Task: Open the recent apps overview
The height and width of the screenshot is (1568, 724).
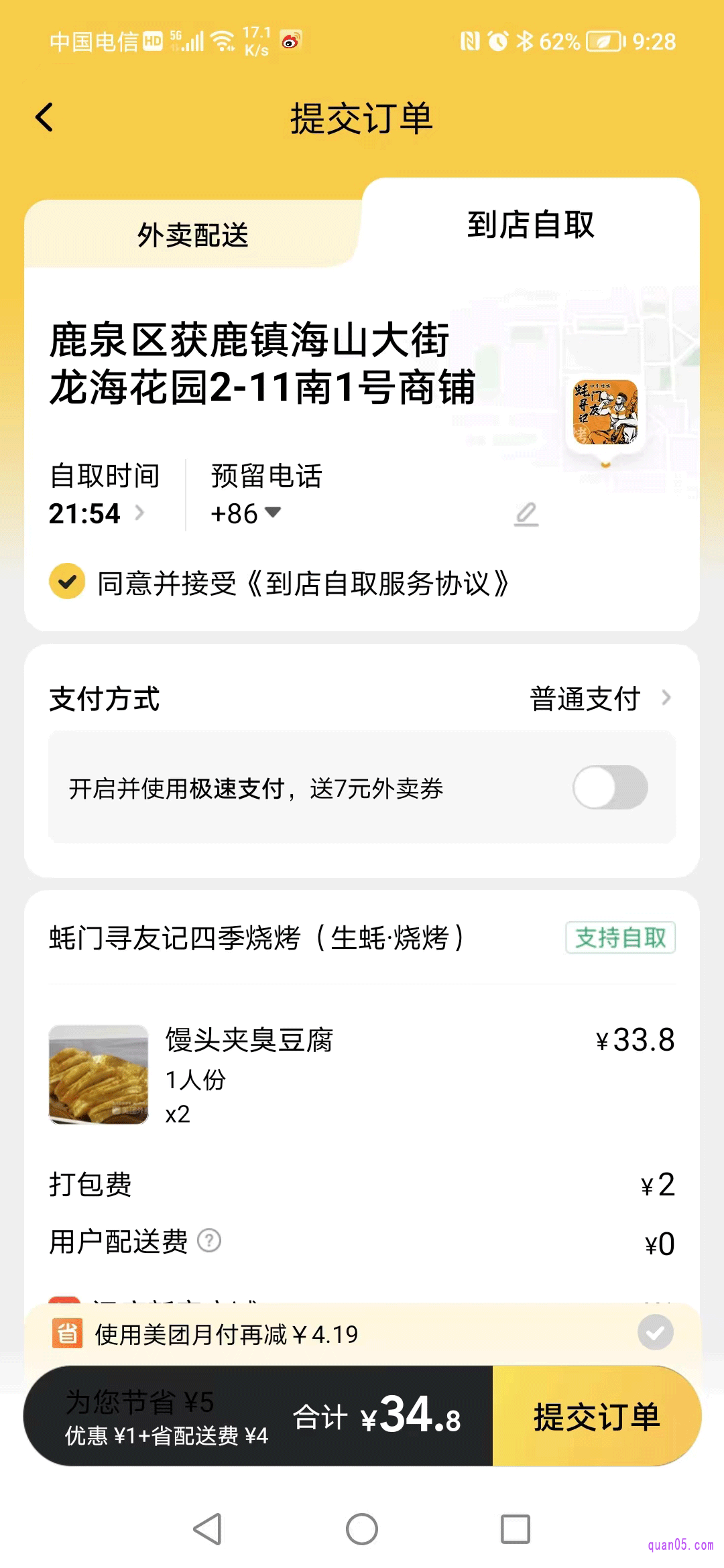Action: click(x=516, y=1529)
